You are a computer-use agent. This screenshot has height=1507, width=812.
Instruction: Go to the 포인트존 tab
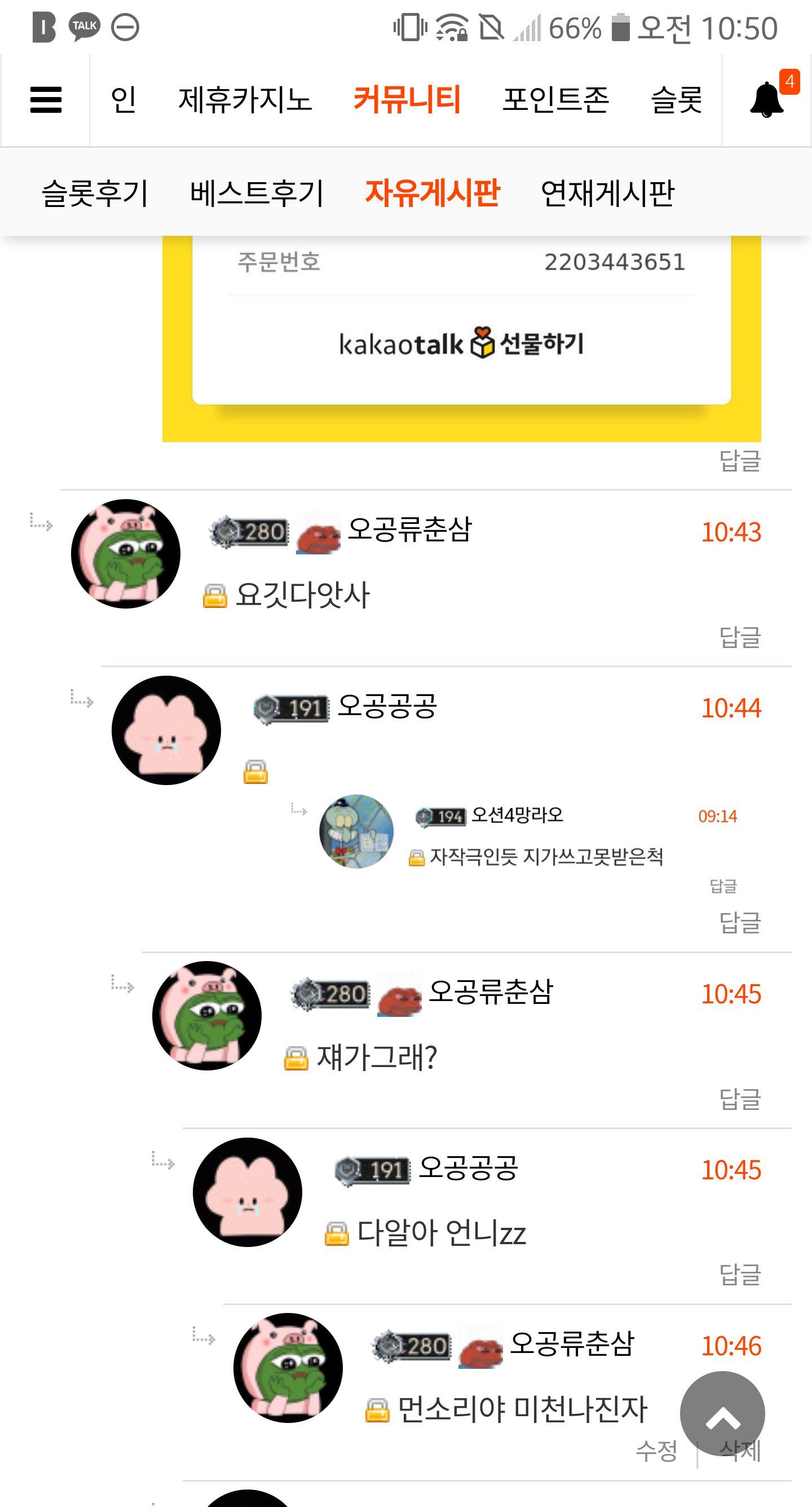coord(556,99)
